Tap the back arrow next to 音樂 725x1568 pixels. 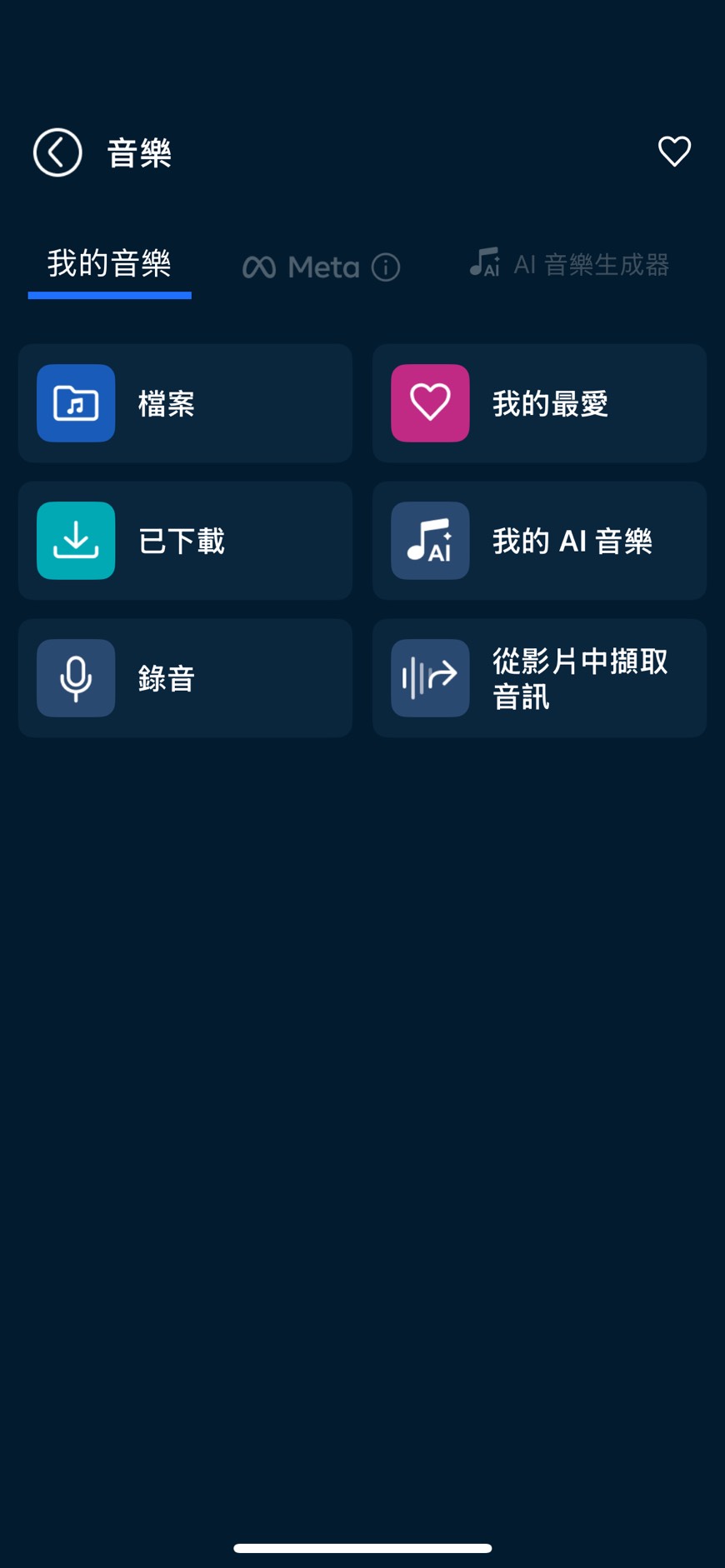[56, 152]
